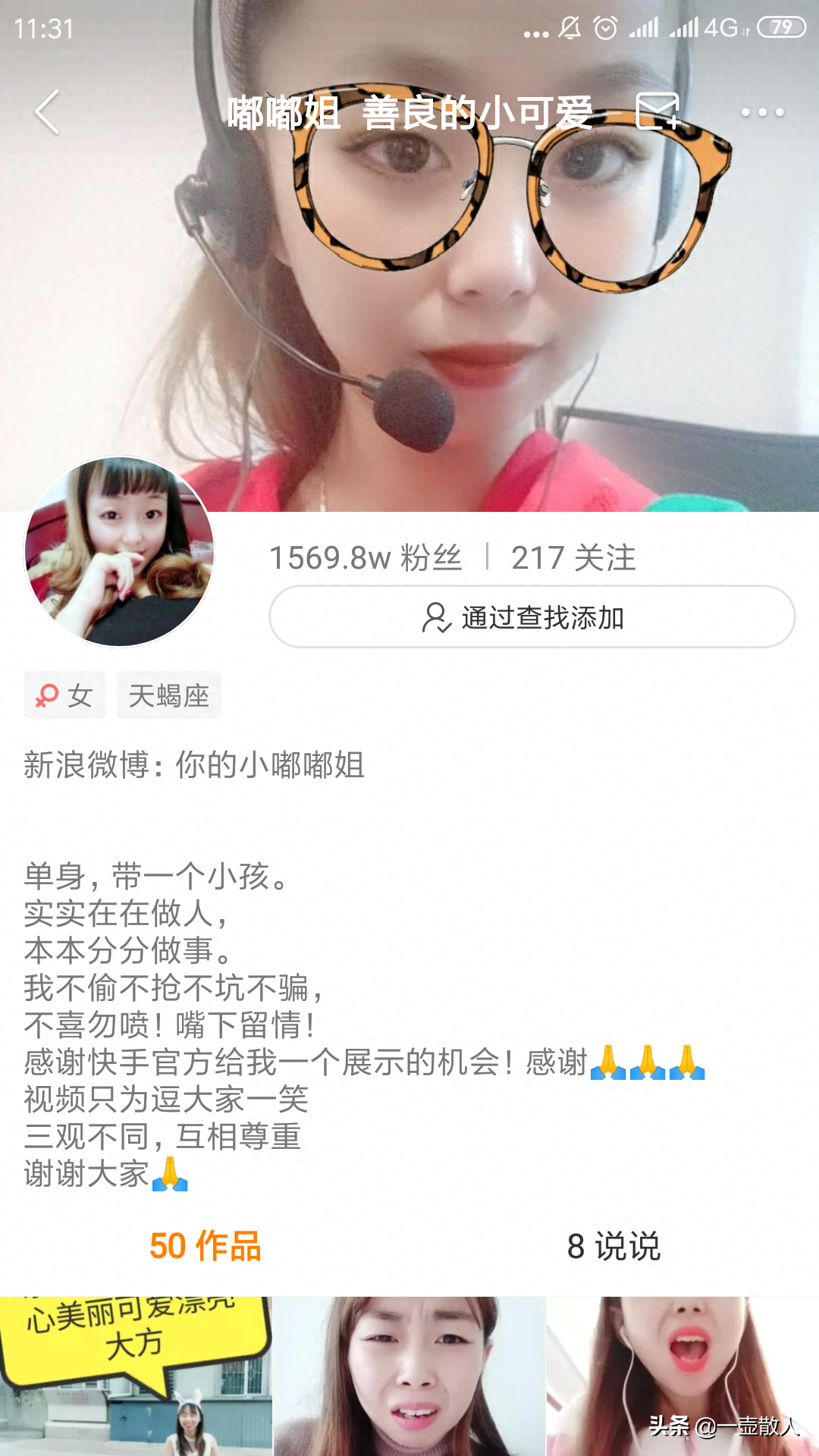Screen dimensions: 819x1456
Task: Tap the 通过查找添加 follow button
Action: 532,617
